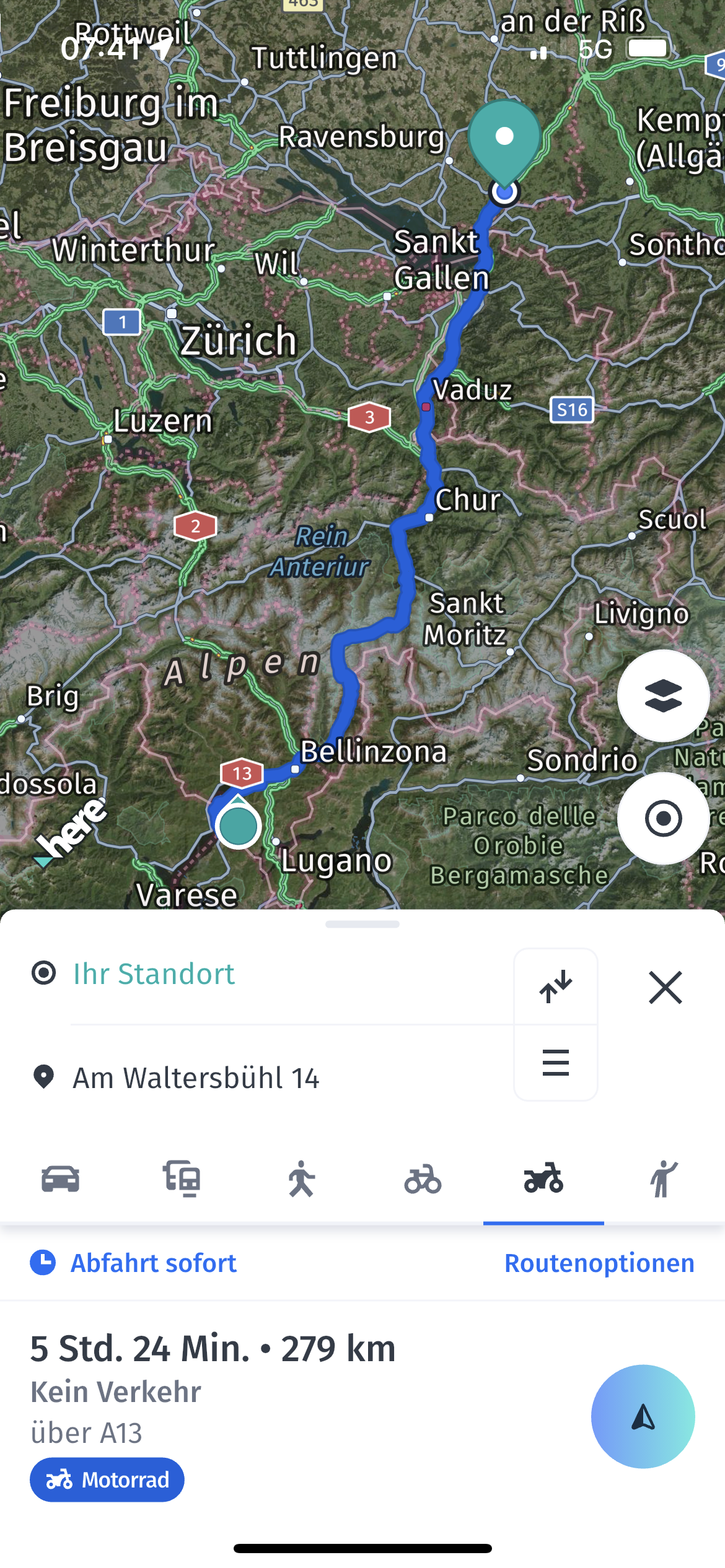This screenshot has width=725, height=1568.
Task: Open Routenoptionen
Action: coord(599,1263)
